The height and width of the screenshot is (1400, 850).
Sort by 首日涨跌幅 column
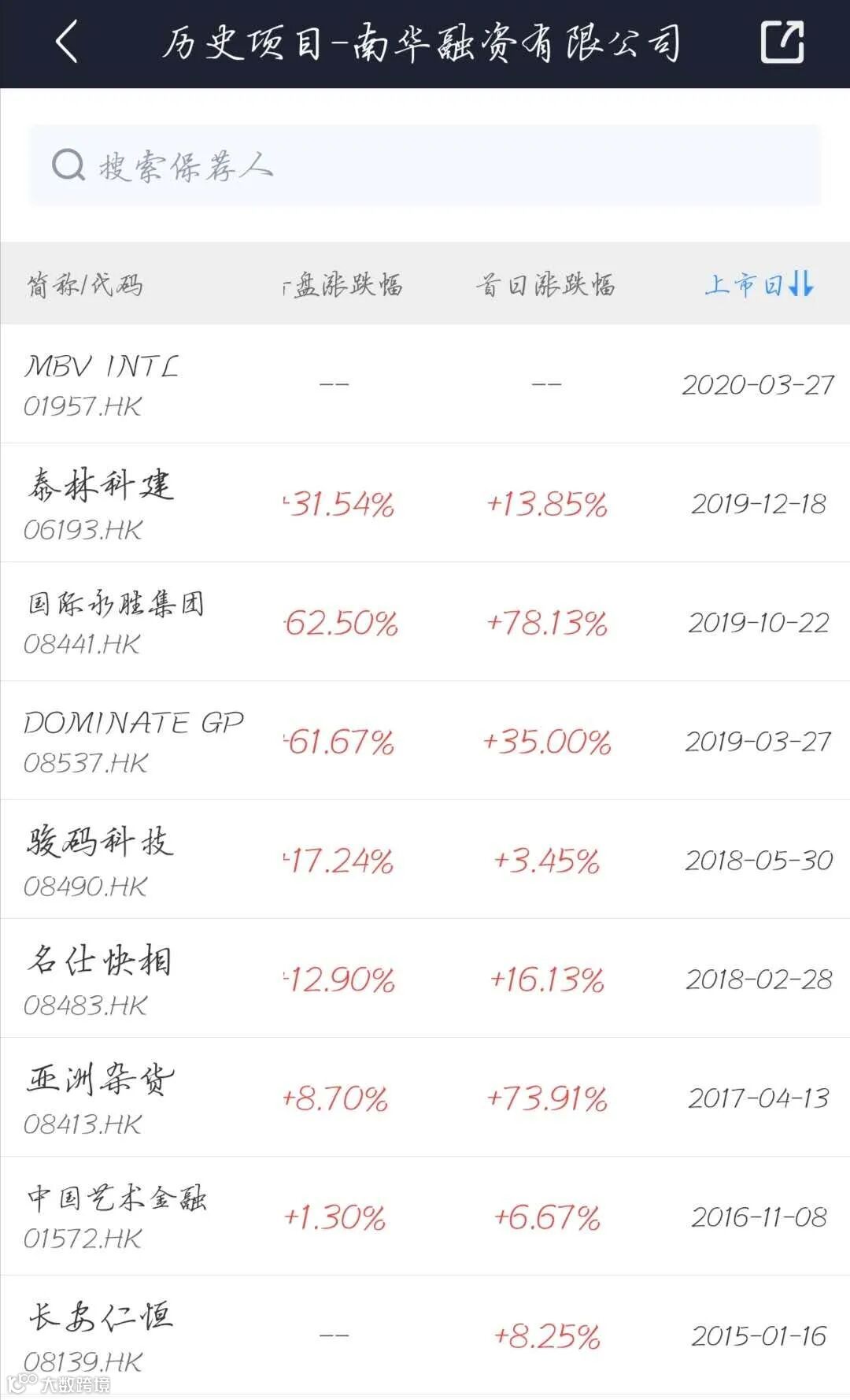545,284
